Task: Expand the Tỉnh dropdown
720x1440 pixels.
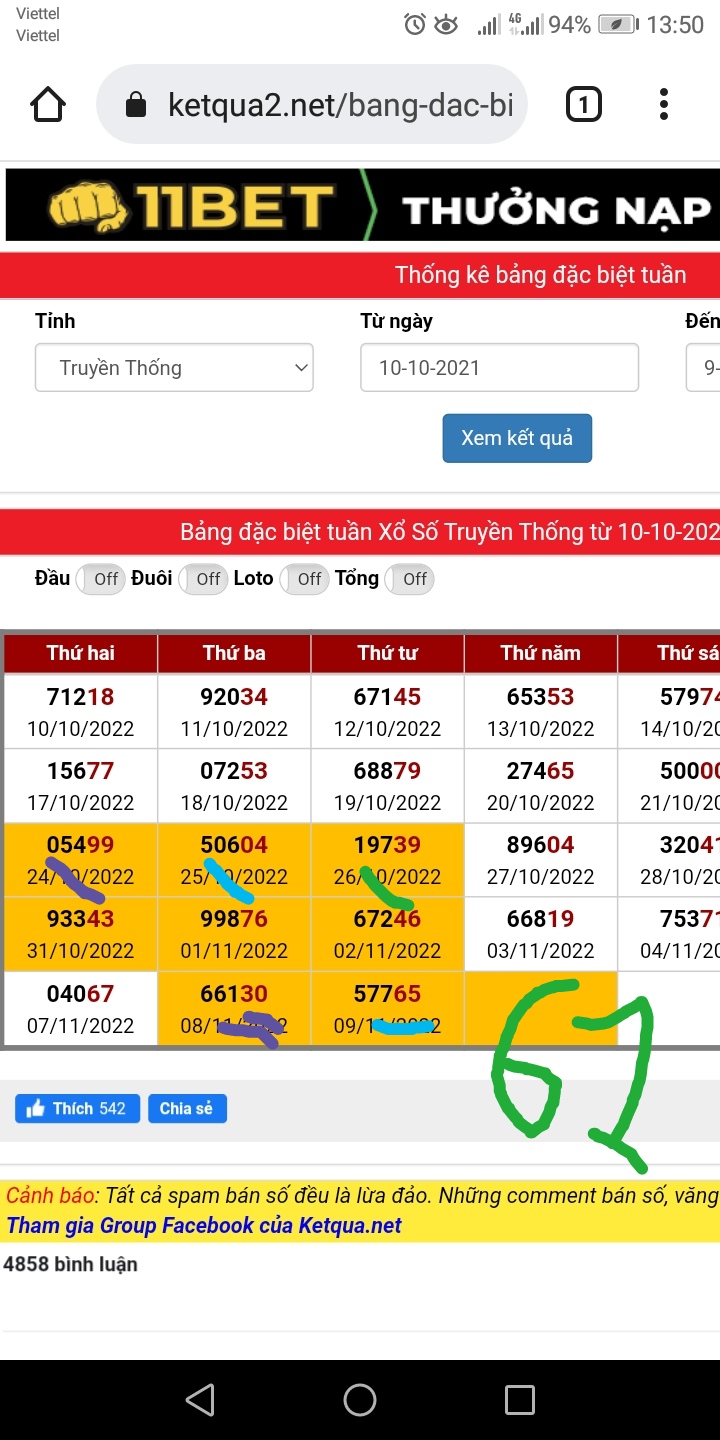Action: (x=174, y=368)
